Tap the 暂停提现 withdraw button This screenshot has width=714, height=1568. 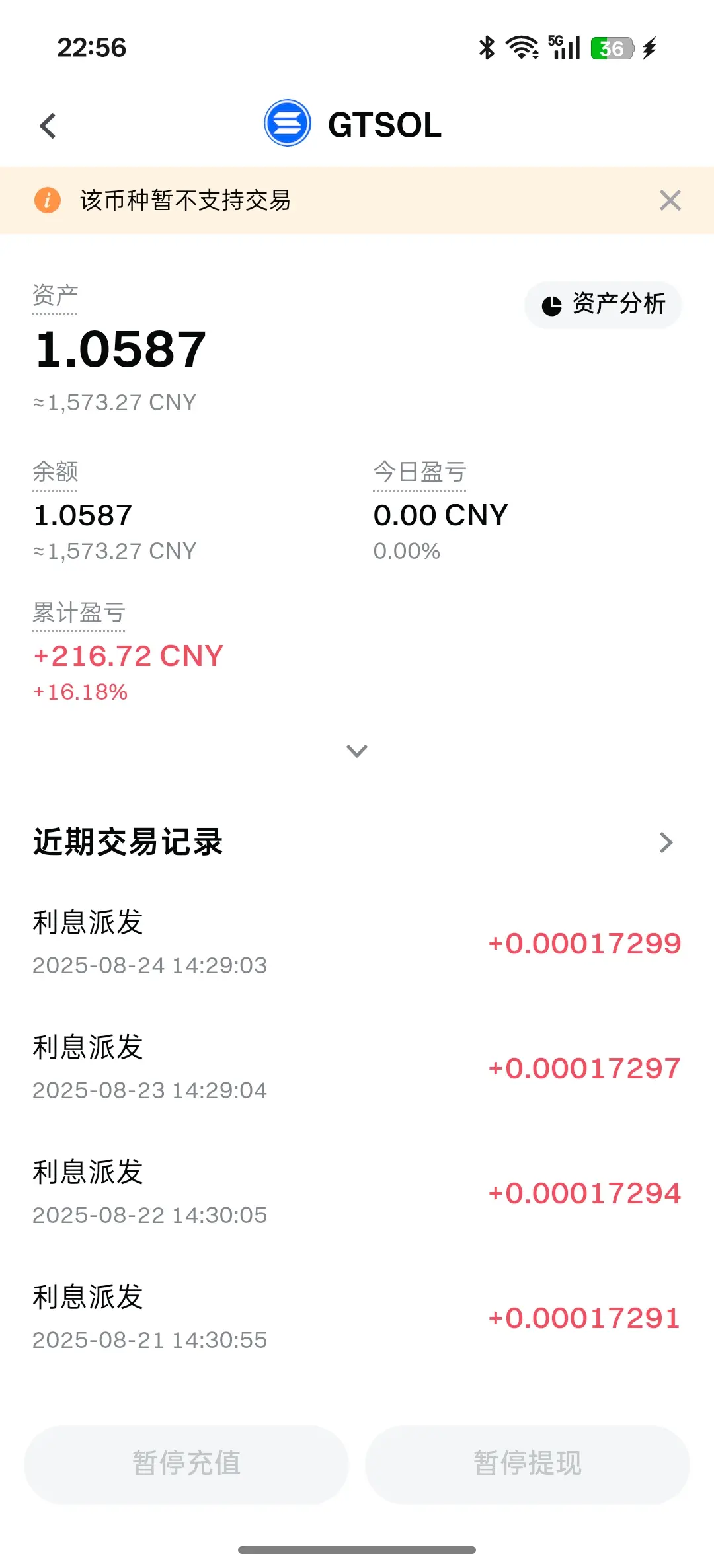coord(528,1464)
